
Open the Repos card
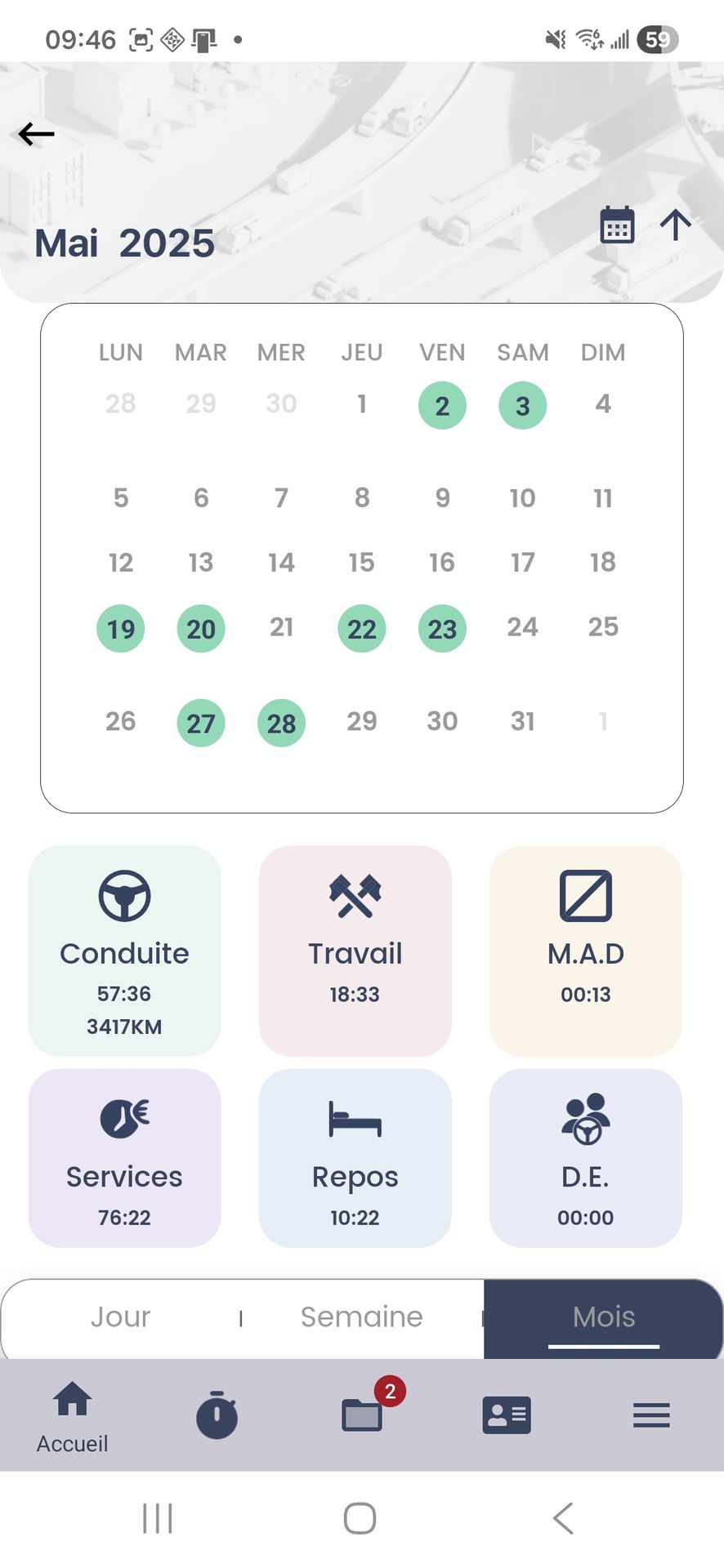355,1157
